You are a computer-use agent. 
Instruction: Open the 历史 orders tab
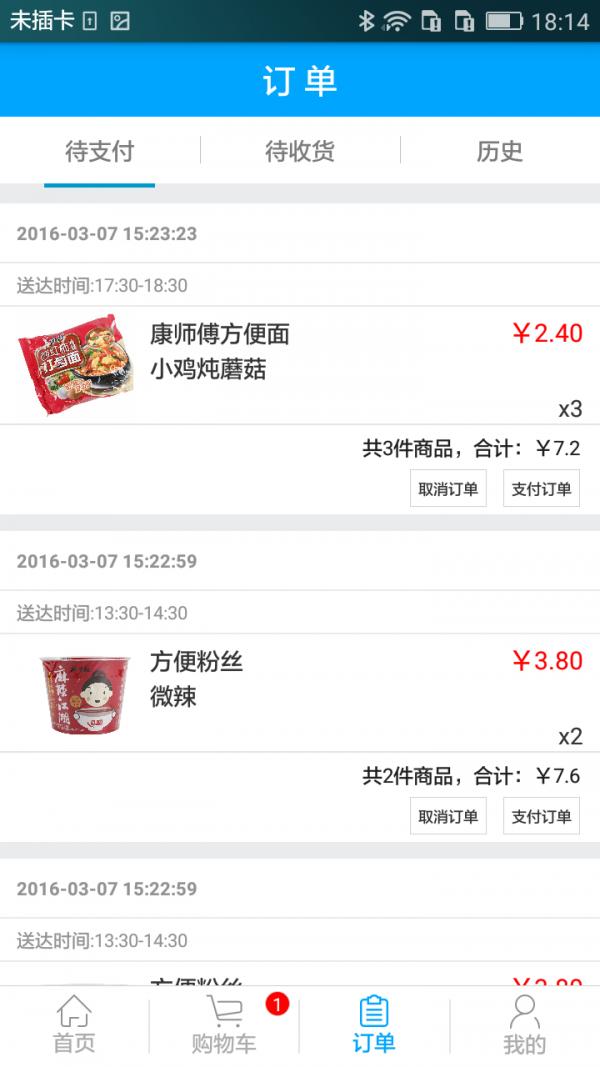[500, 152]
